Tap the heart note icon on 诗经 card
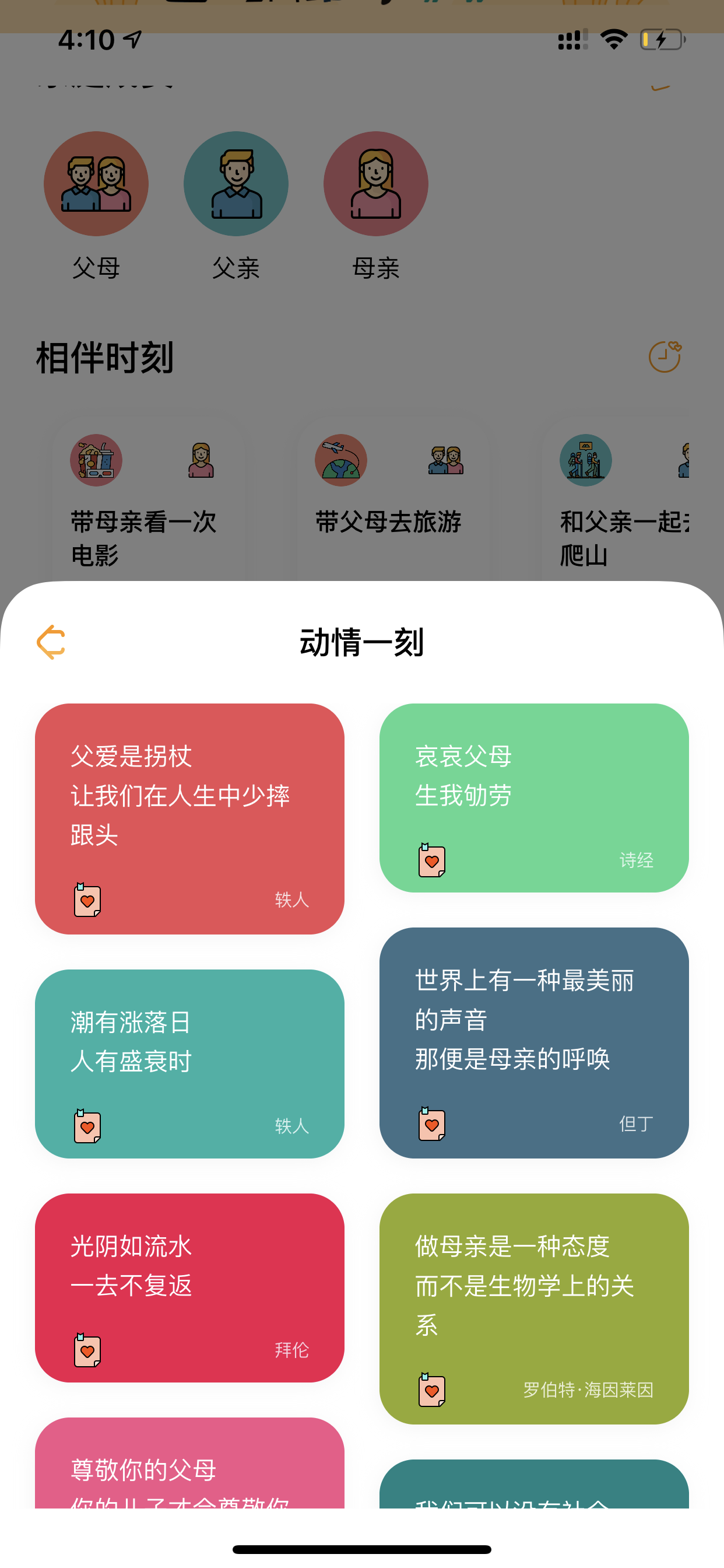Screen dimensions: 724x1568 pos(431,859)
